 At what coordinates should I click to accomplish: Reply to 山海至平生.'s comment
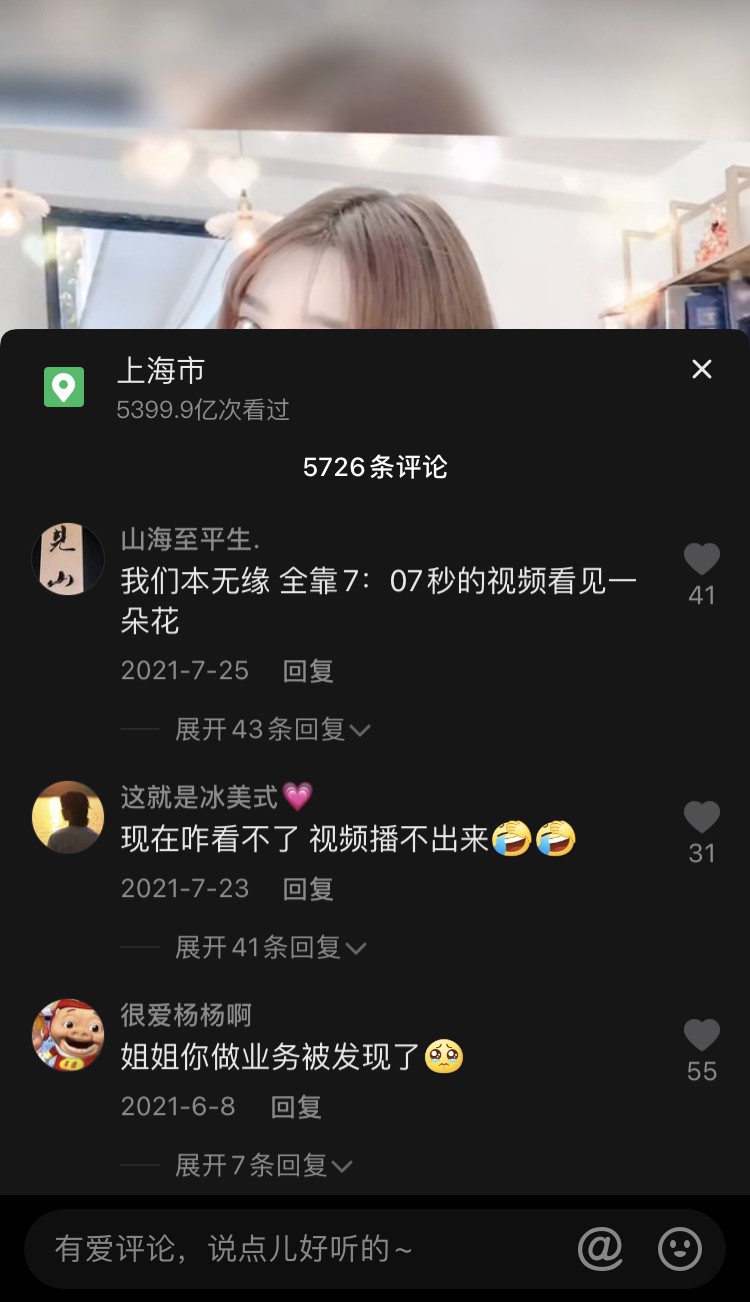point(308,670)
